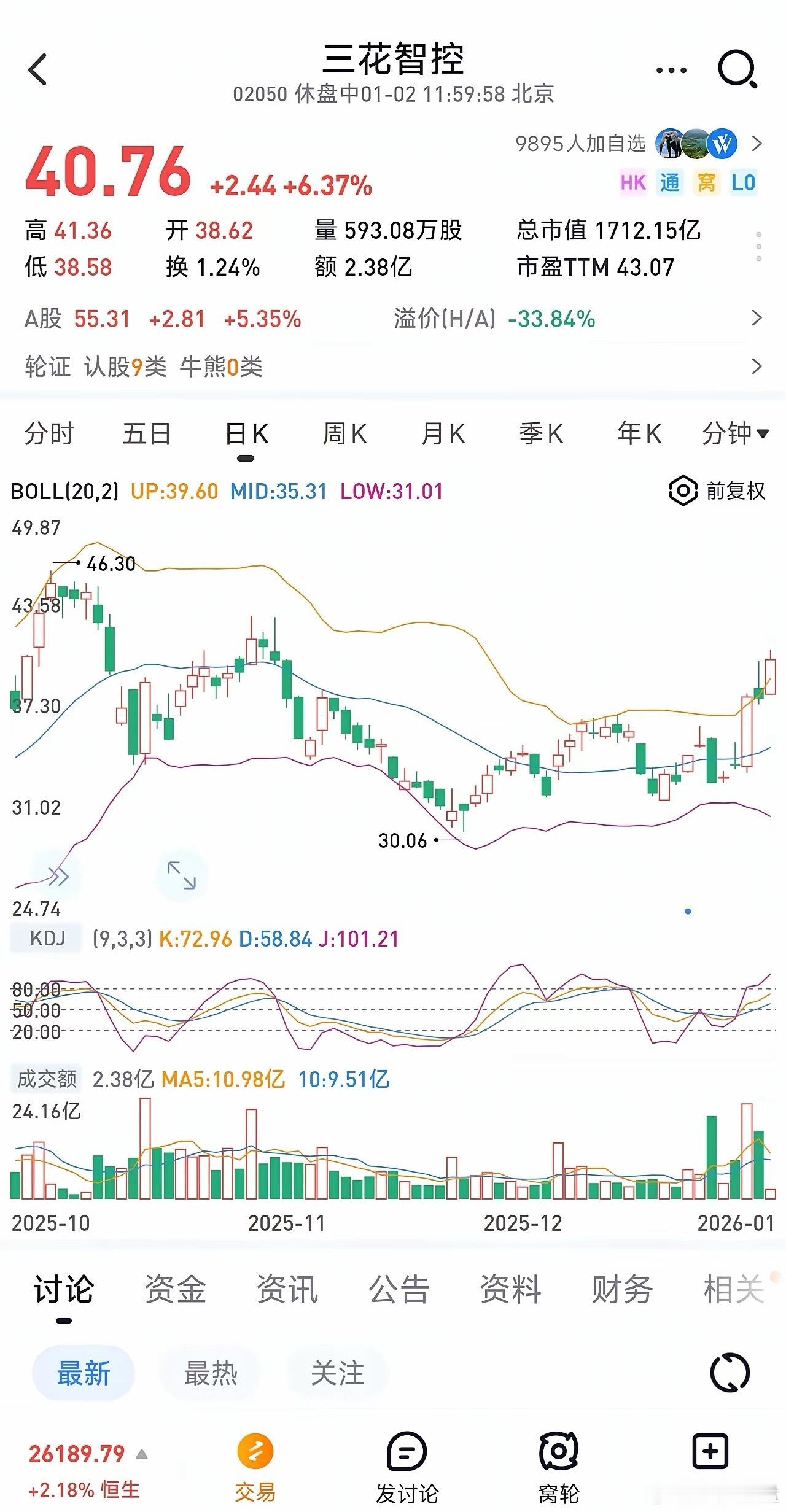Switch chart to 周K tab

345,434
